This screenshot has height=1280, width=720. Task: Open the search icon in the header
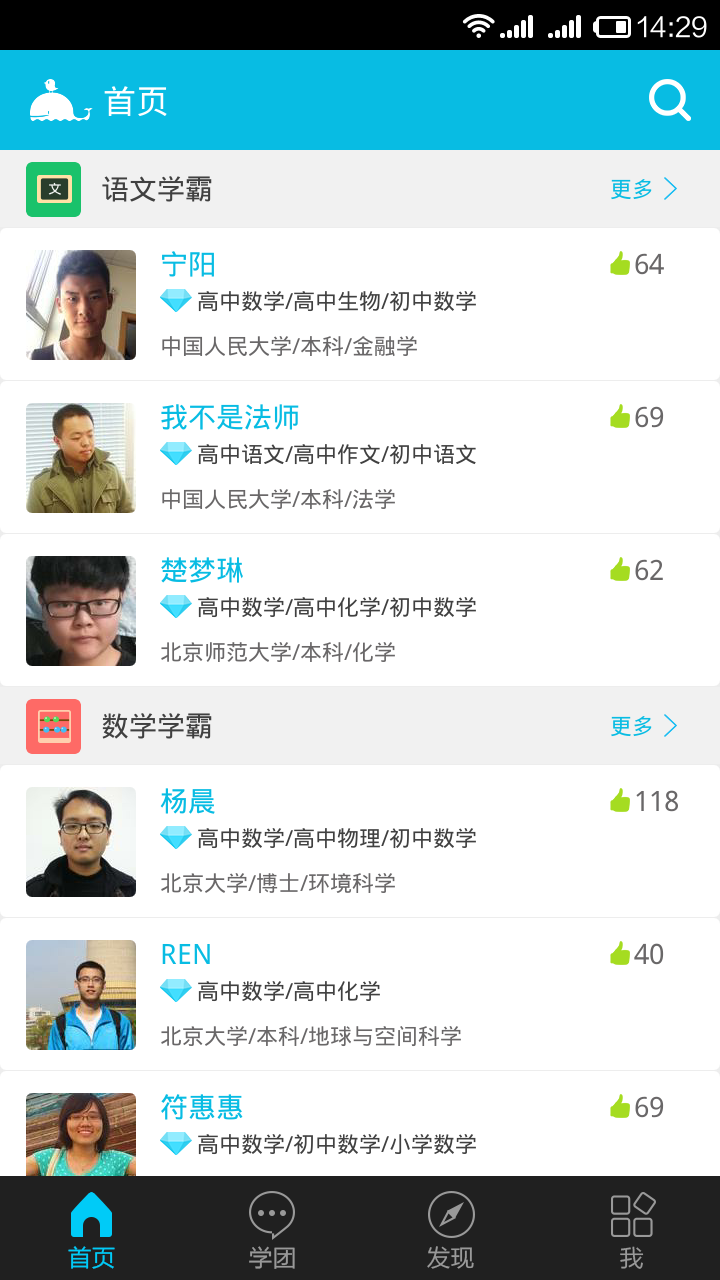pos(669,101)
